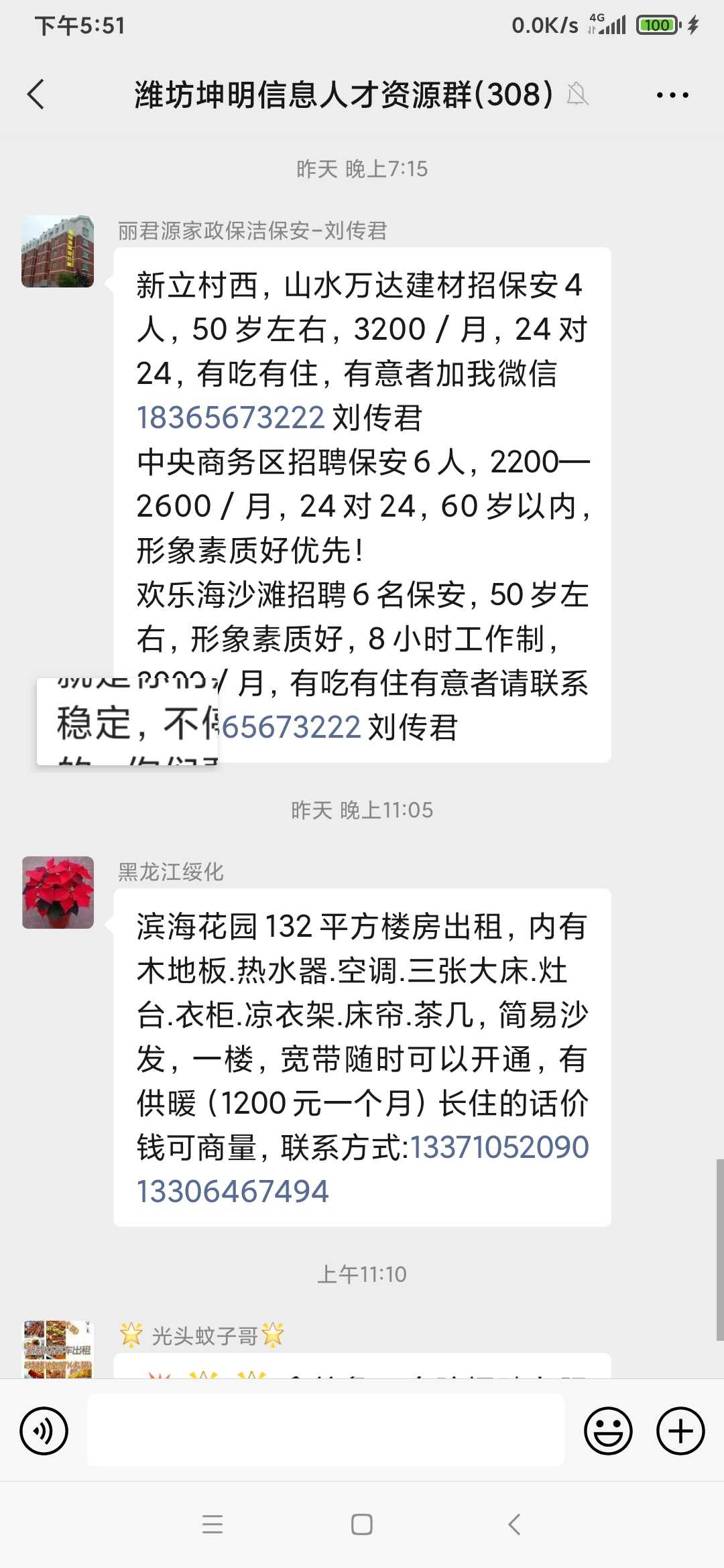Tap the phone number 13371052090
Image resolution: width=724 pixels, height=1568 pixels.
(499, 1147)
